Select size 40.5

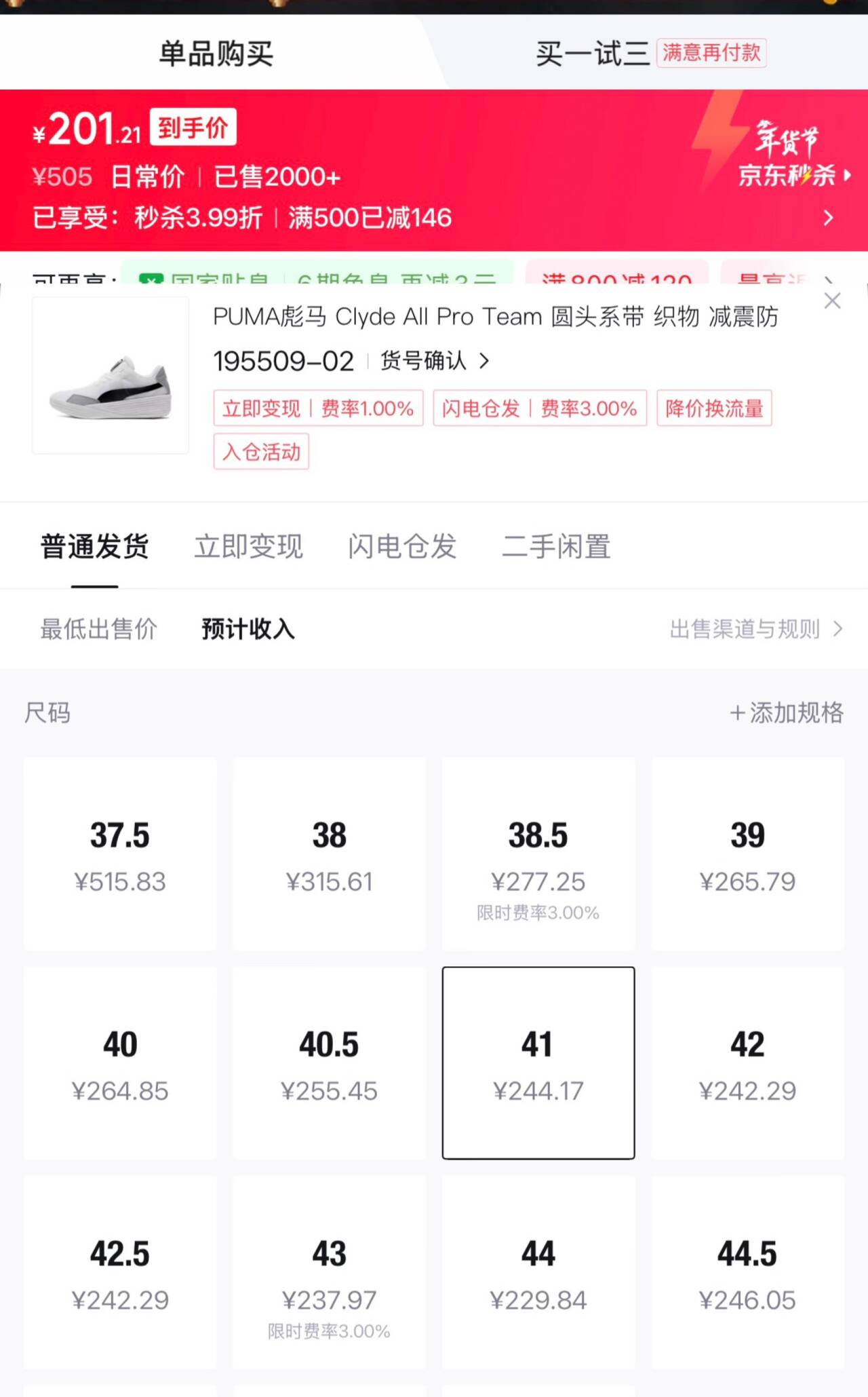[x=330, y=1063]
